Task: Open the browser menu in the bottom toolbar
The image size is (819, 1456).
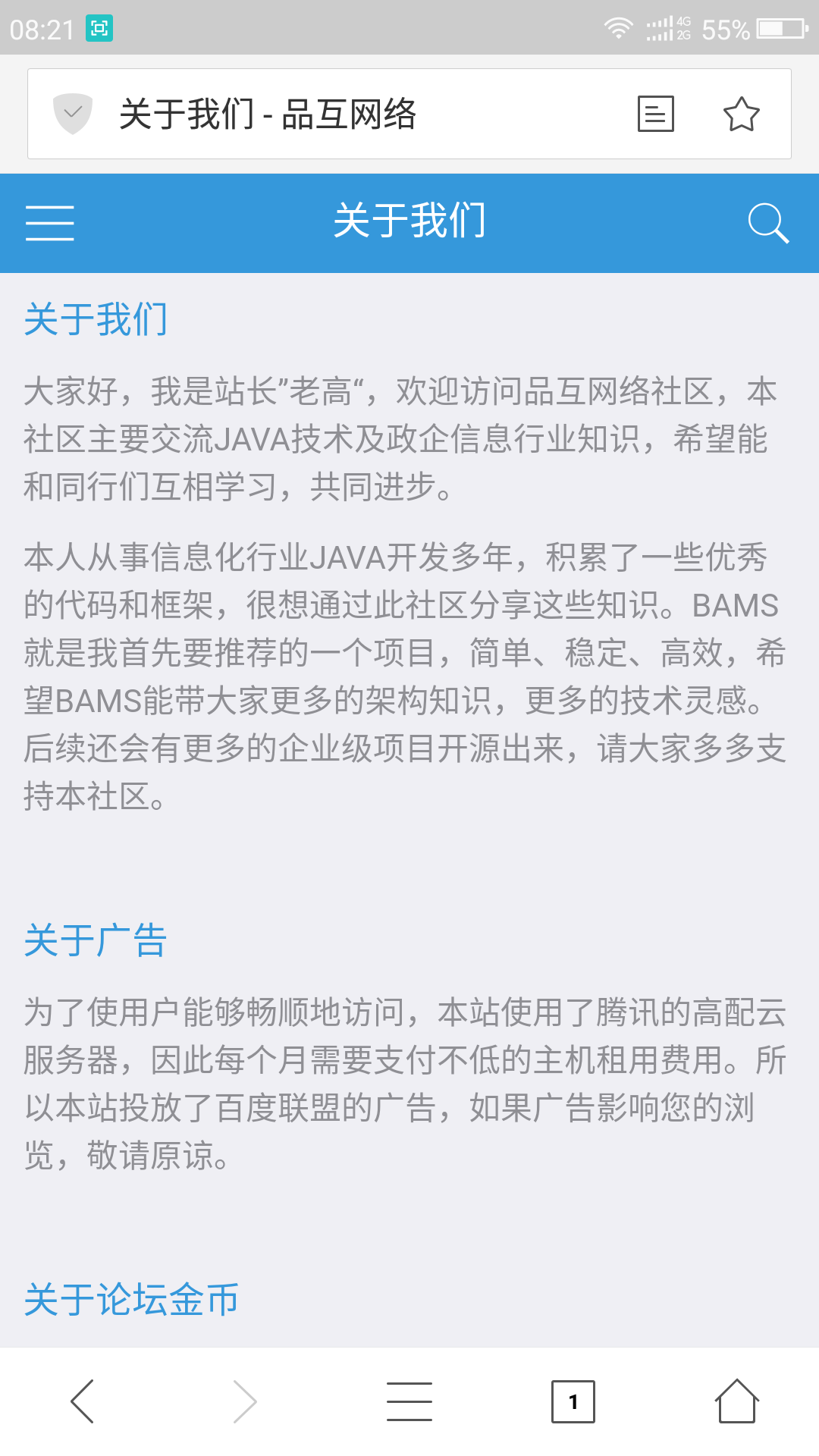Action: click(x=409, y=1401)
